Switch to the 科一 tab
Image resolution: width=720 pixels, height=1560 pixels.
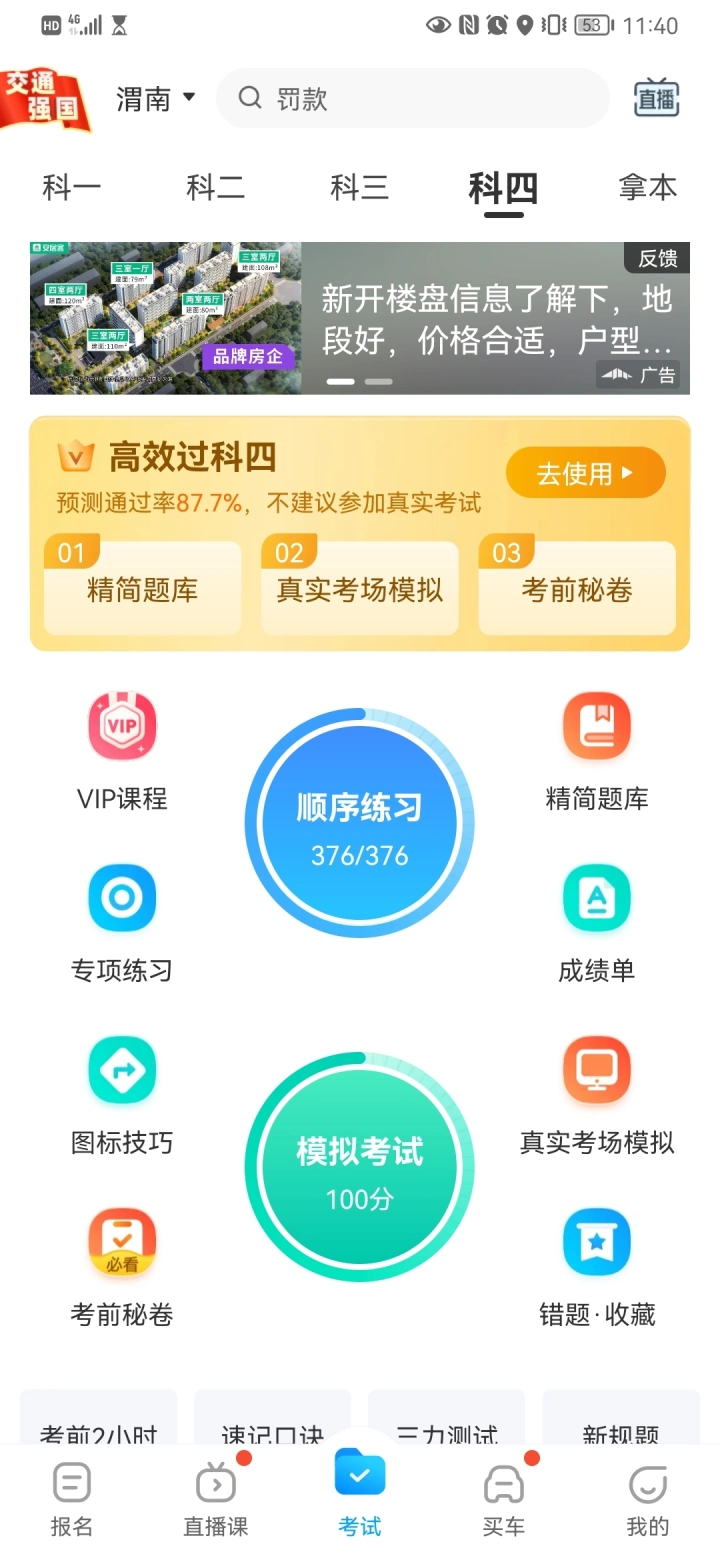72,188
